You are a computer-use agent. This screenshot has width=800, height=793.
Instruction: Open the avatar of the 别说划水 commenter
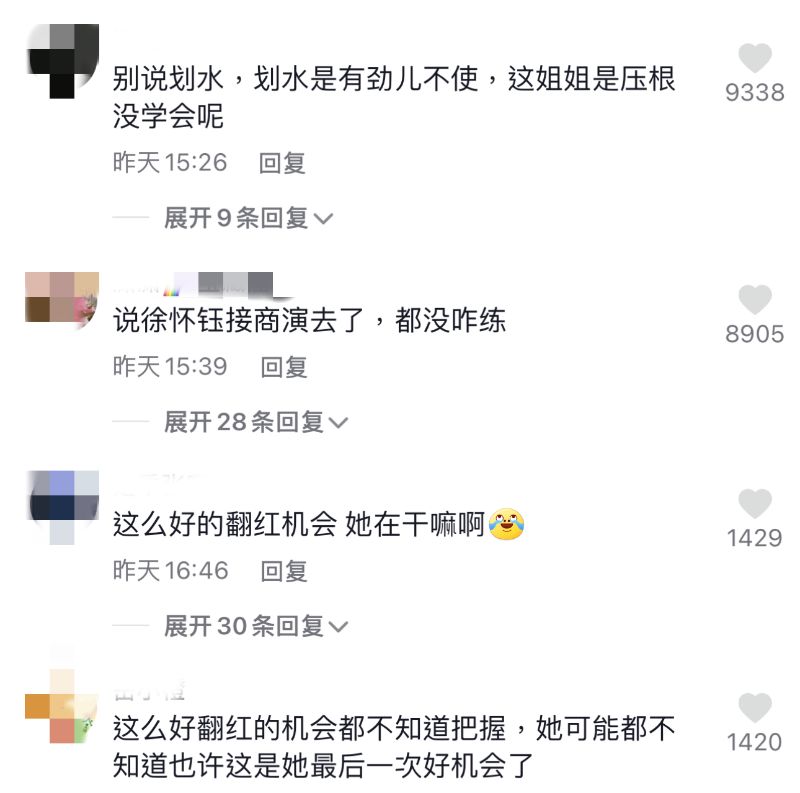[x=63, y=60]
